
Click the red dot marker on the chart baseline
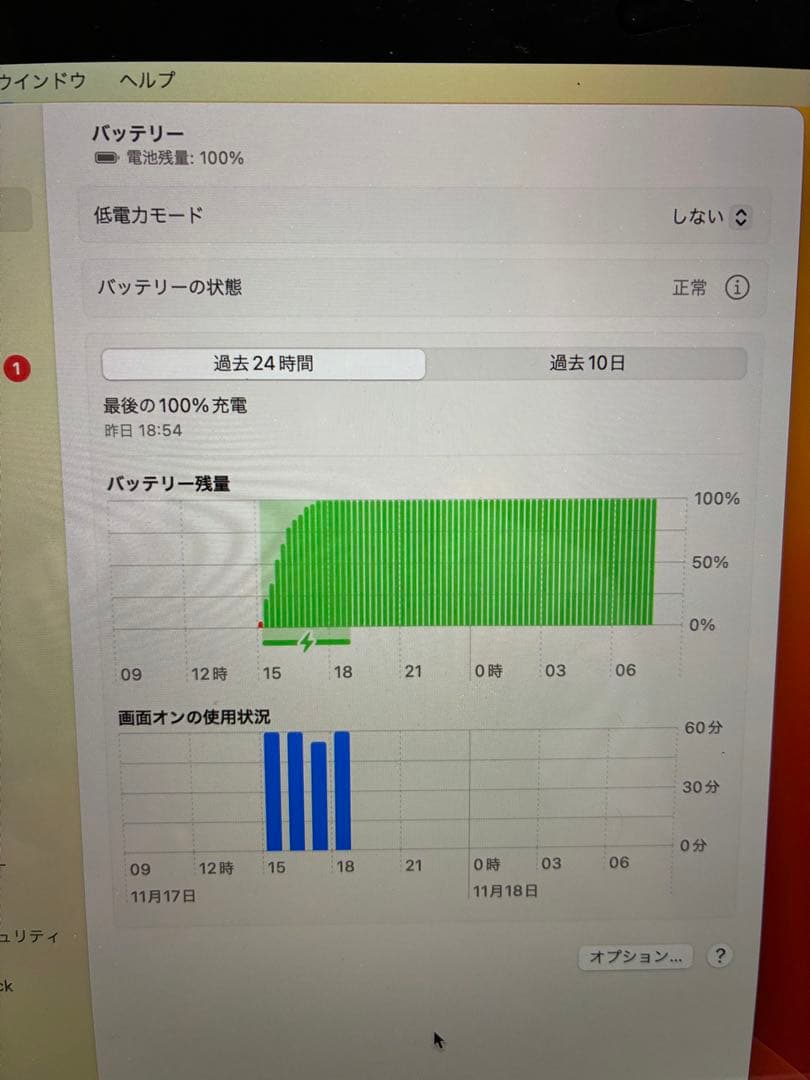tap(260, 623)
